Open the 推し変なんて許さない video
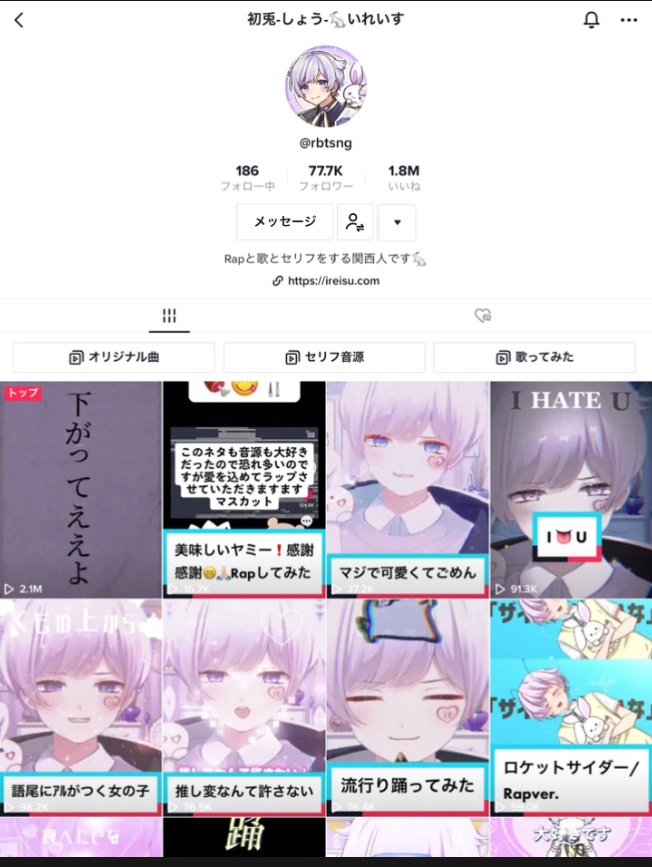652x867 pixels. point(243,706)
